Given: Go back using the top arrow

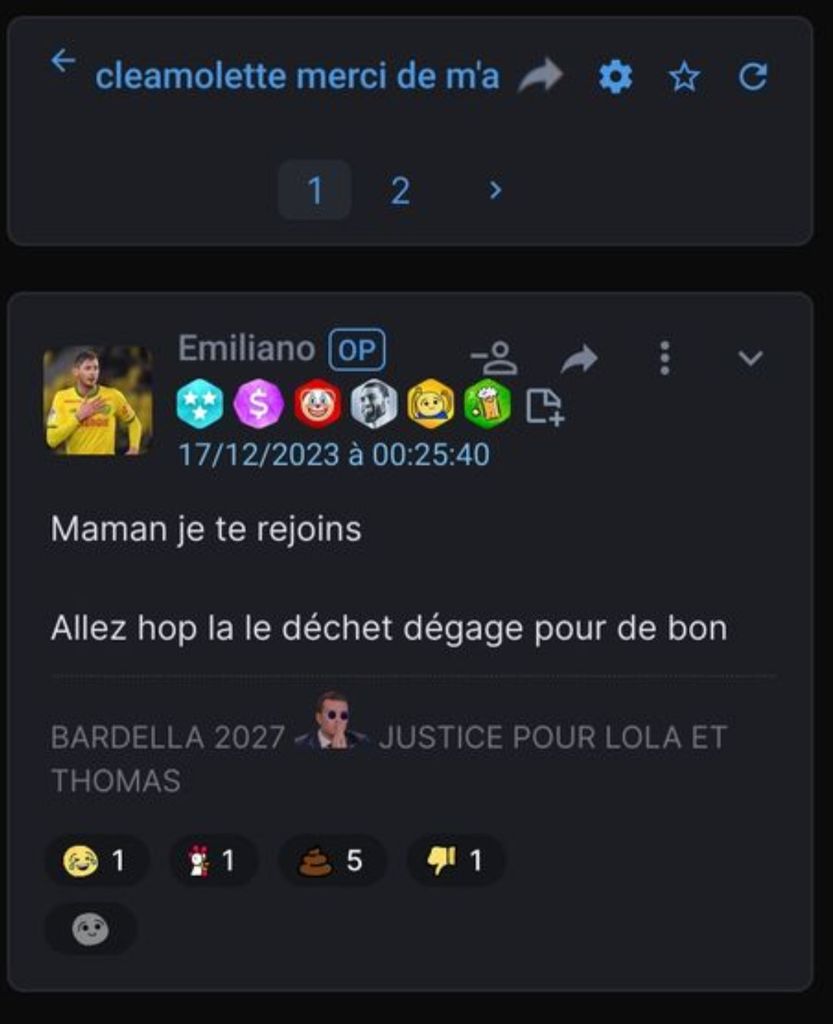Looking at the screenshot, I should coord(63,62).
